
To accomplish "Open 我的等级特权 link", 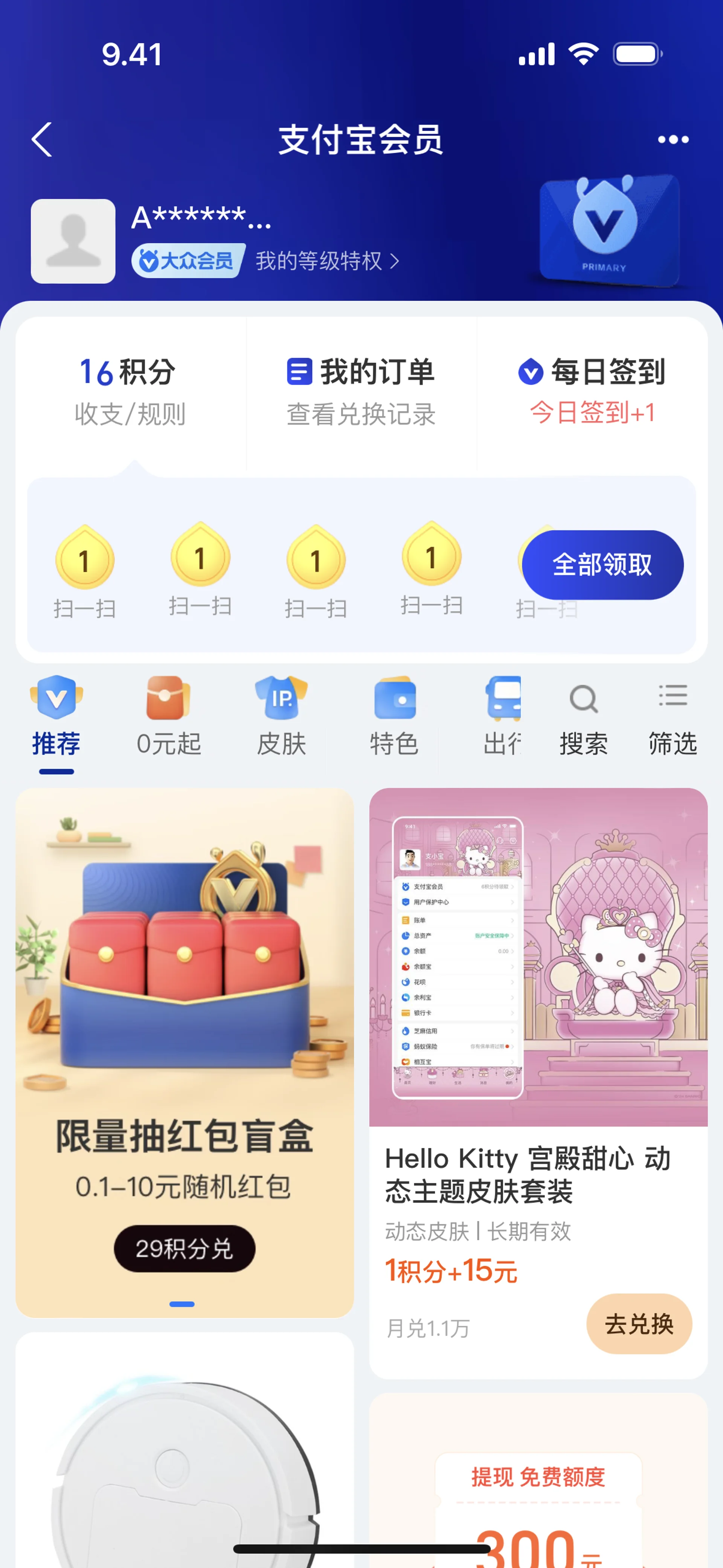I will tap(327, 261).
